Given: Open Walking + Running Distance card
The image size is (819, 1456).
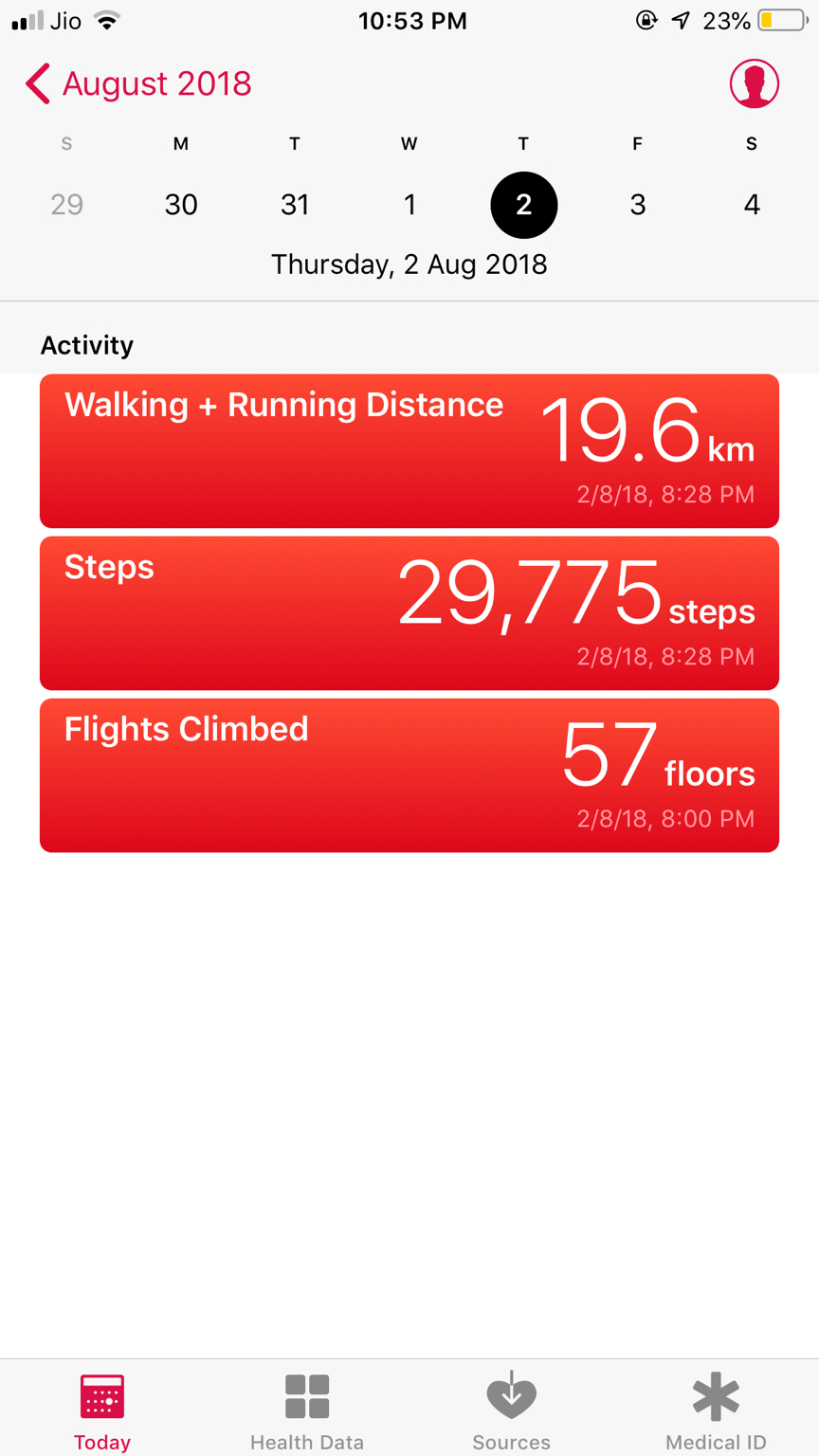Looking at the screenshot, I should click(x=409, y=451).
